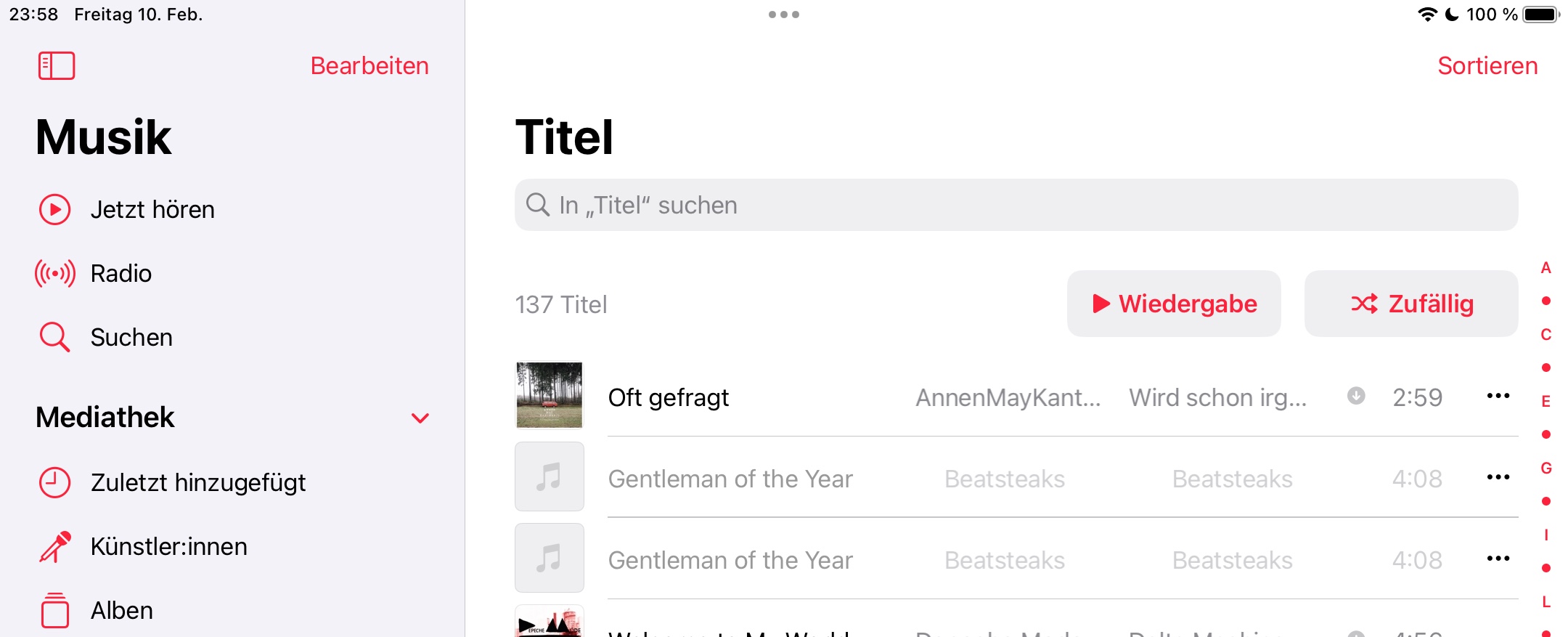This screenshot has width=1568, height=637.
Task: Toggle the sidebar icon
Action: (x=57, y=66)
